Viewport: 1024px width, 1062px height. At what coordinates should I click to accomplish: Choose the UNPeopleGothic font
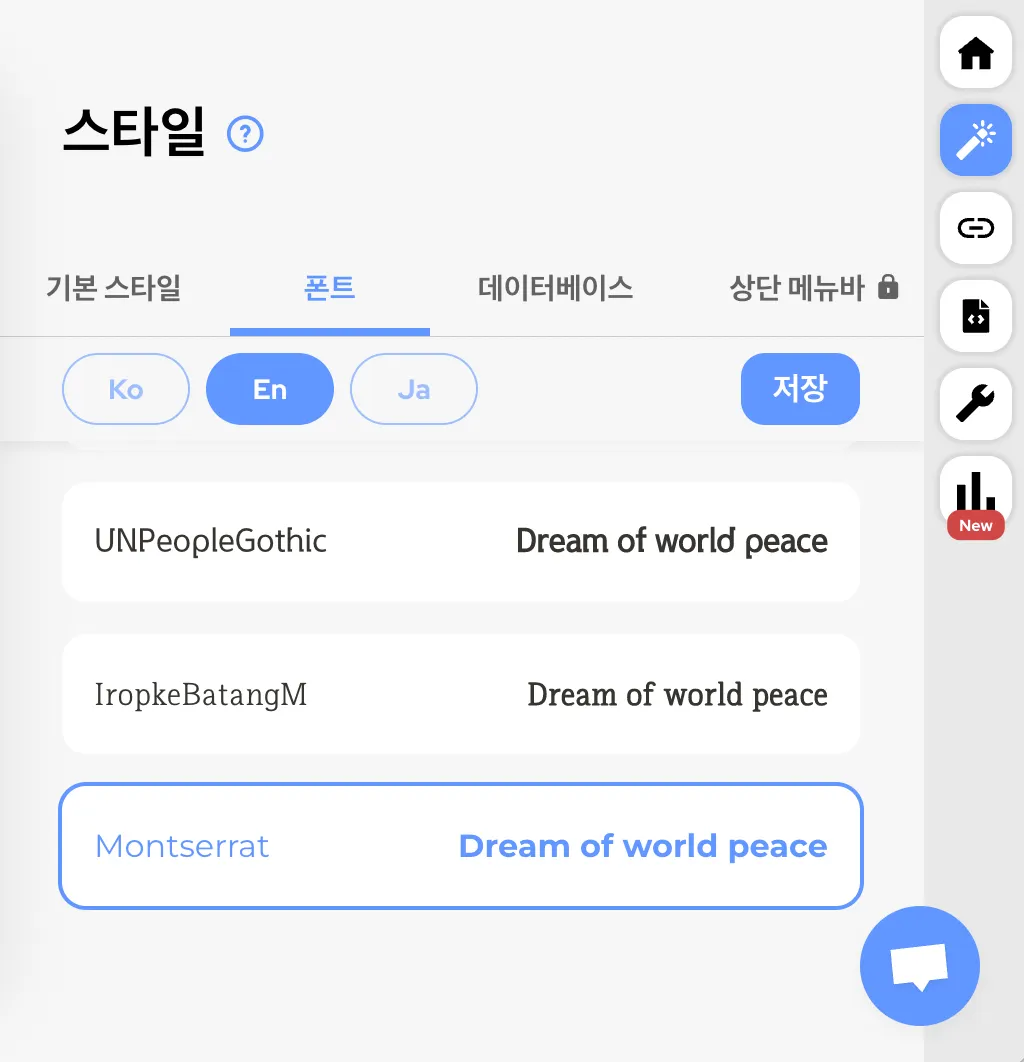pos(460,541)
